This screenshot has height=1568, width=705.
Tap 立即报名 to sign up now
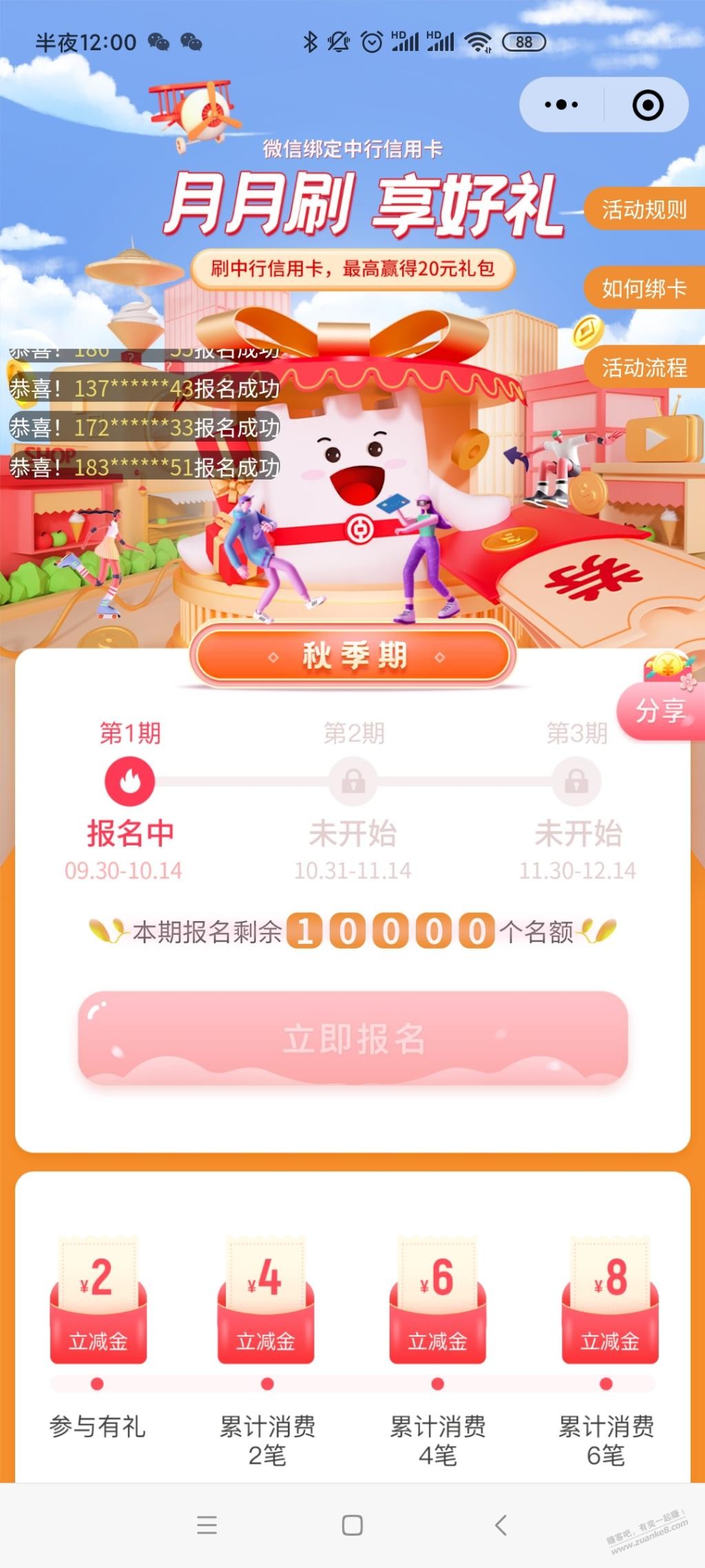click(x=352, y=1038)
